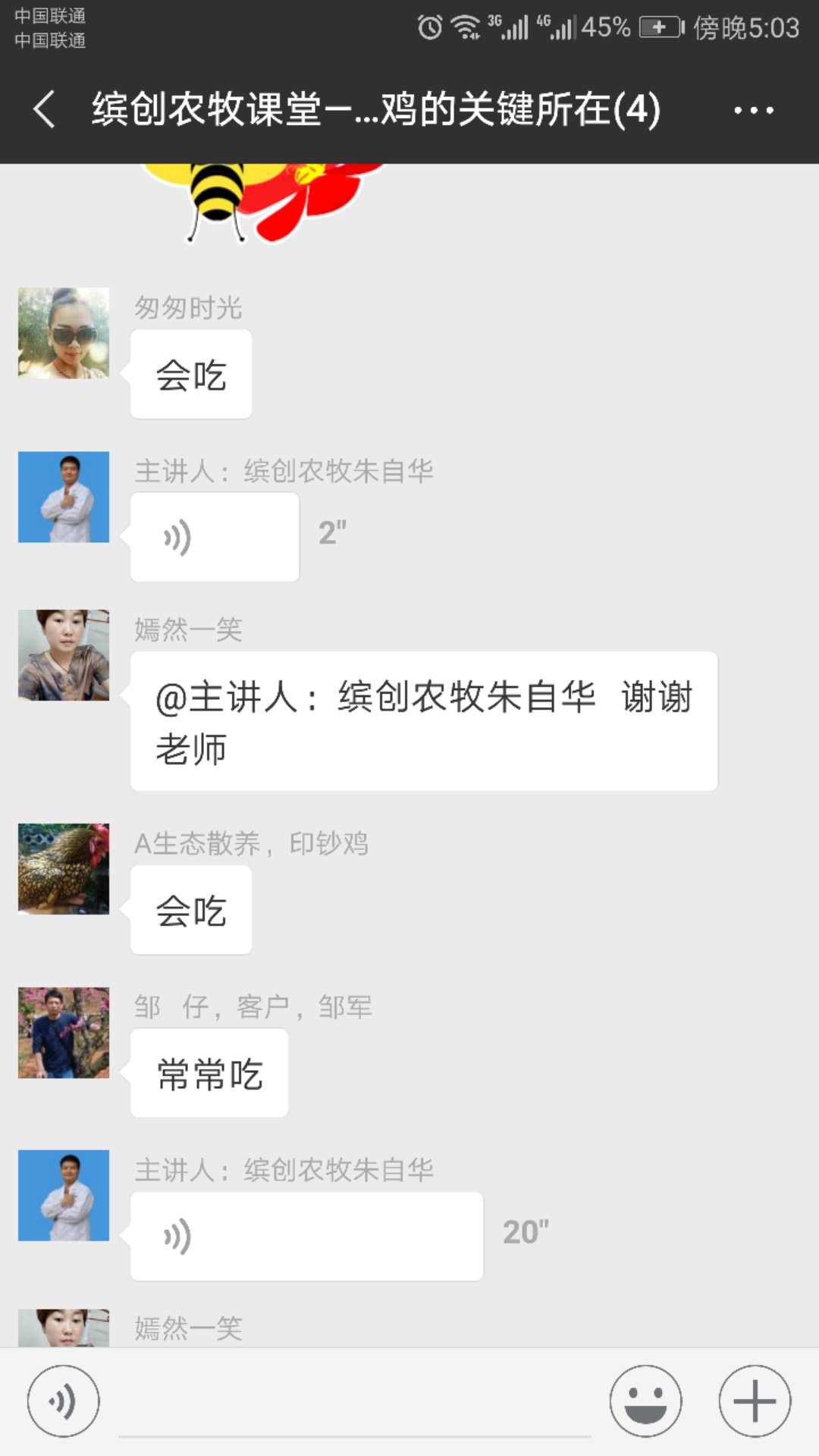Screen dimensions: 819x1456
Task: Open 主讲人朱自华's avatar photo
Action: [64, 498]
